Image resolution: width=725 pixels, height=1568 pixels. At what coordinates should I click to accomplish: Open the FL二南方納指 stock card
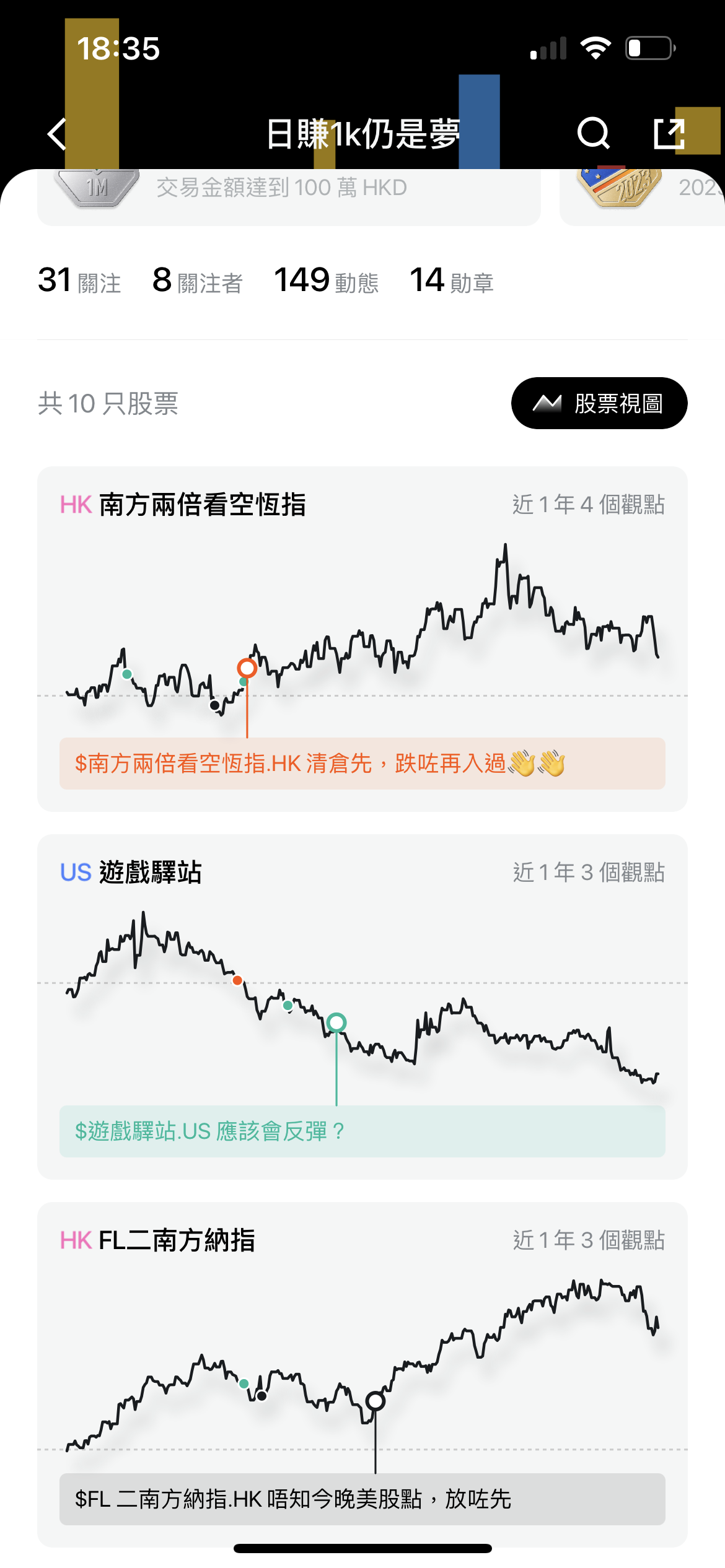[x=177, y=1240]
